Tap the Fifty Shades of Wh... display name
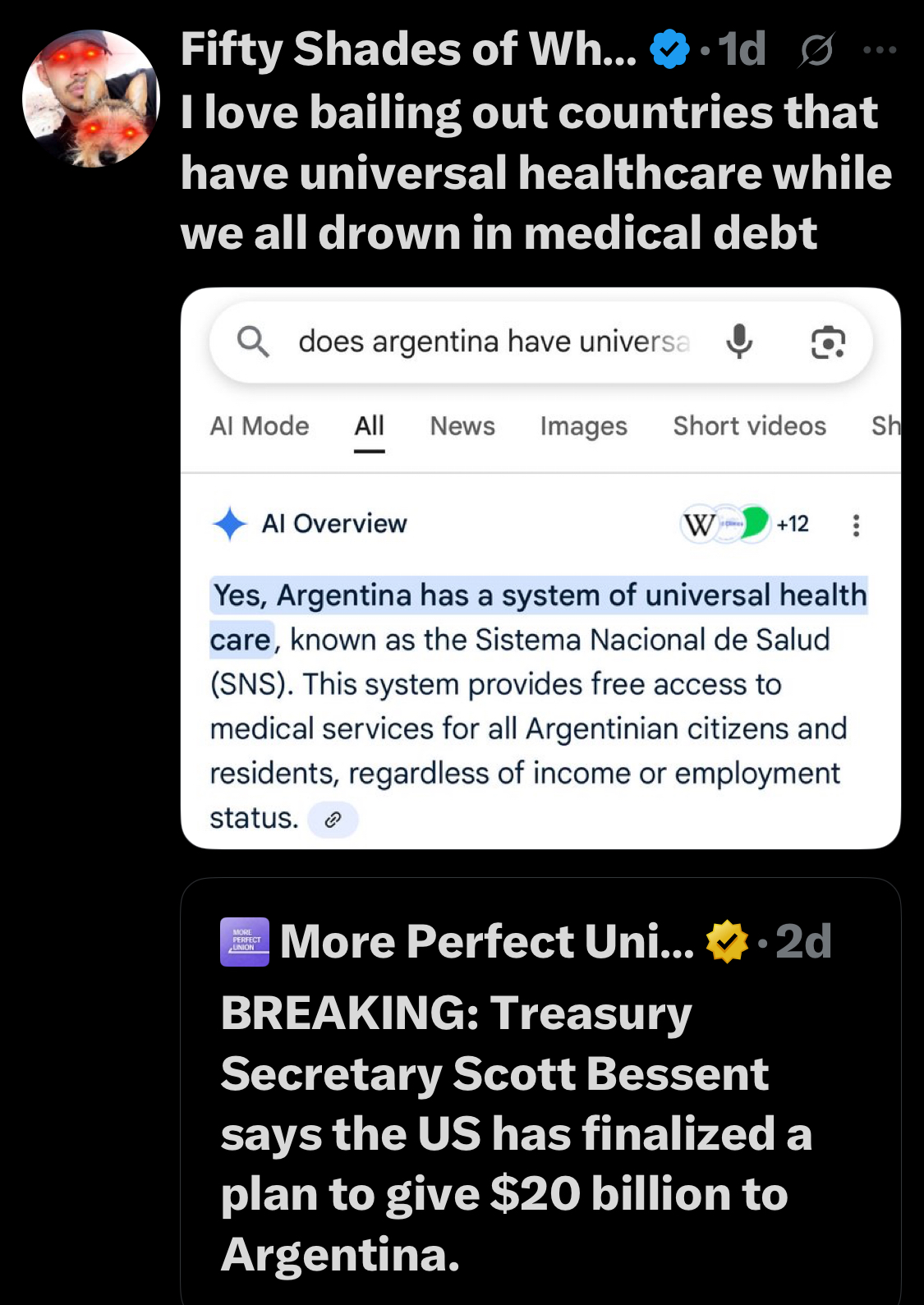This screenshot has width=924, height=1305. [408, 49]
